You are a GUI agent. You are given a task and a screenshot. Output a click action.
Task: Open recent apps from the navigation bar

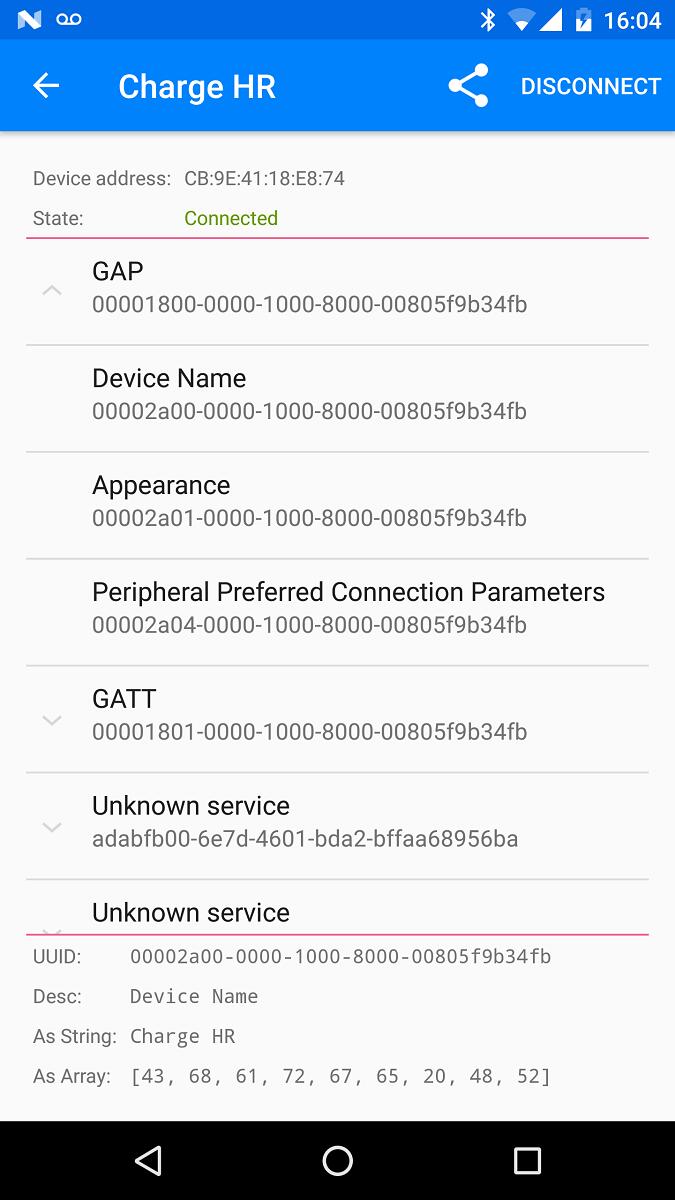point(527,1160)
